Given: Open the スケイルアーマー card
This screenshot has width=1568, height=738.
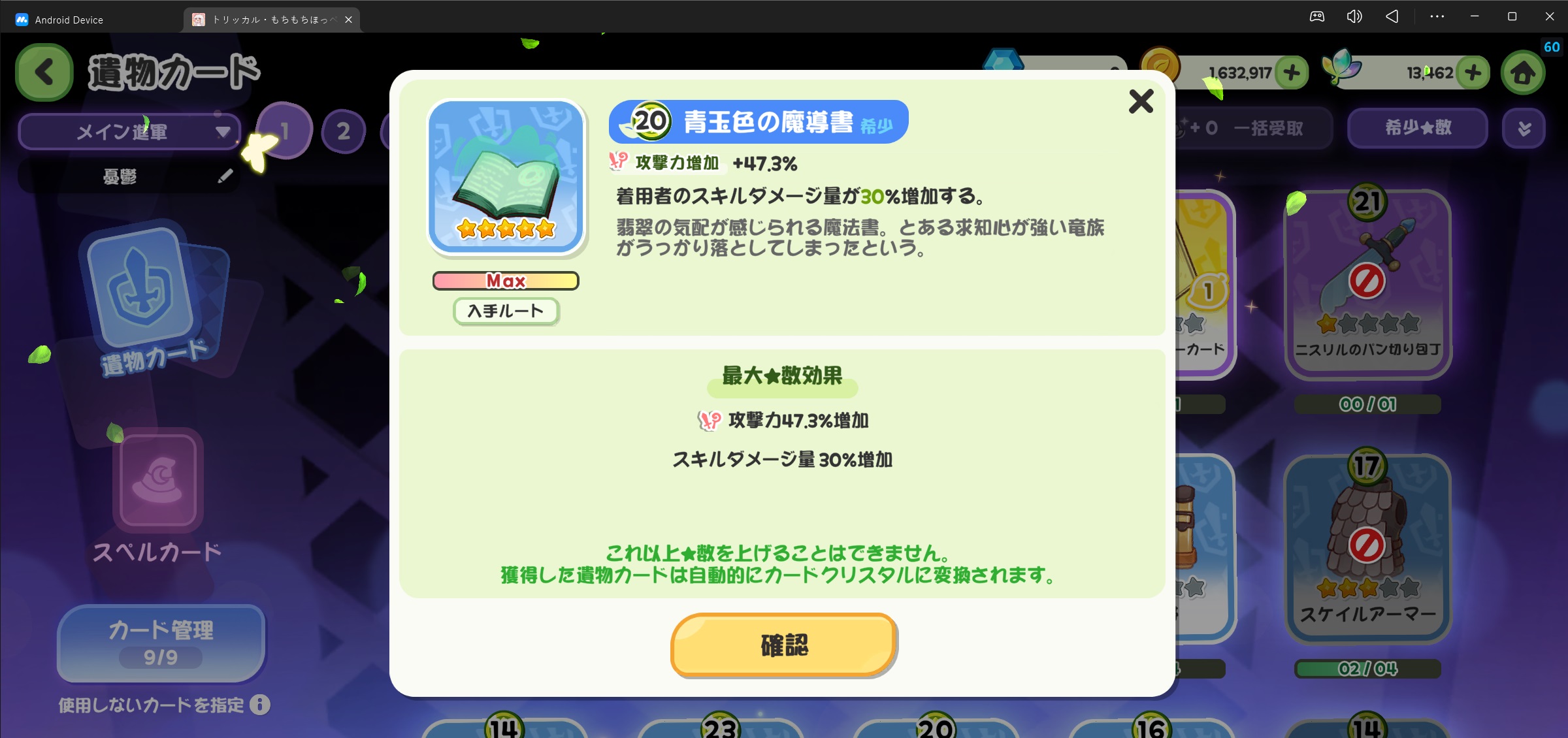Looking at the screenshot, I should tap(1367, 549).
